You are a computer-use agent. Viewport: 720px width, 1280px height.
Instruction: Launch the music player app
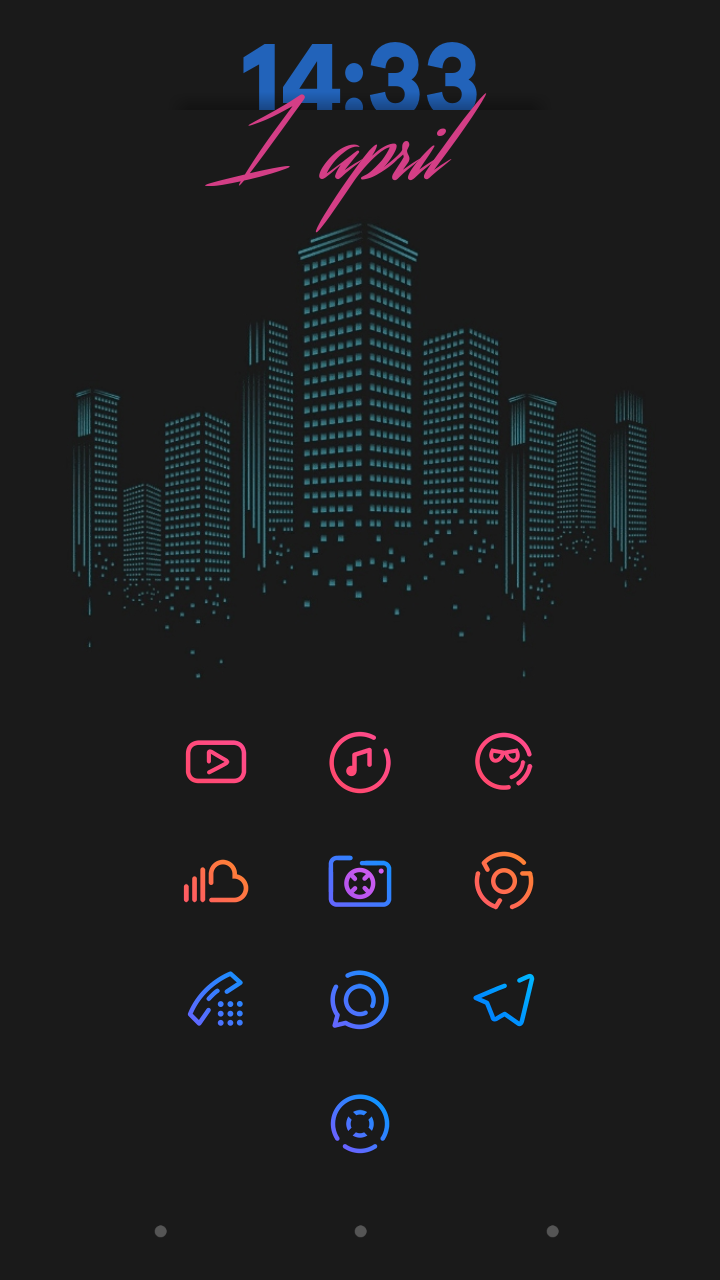[360, 762]
